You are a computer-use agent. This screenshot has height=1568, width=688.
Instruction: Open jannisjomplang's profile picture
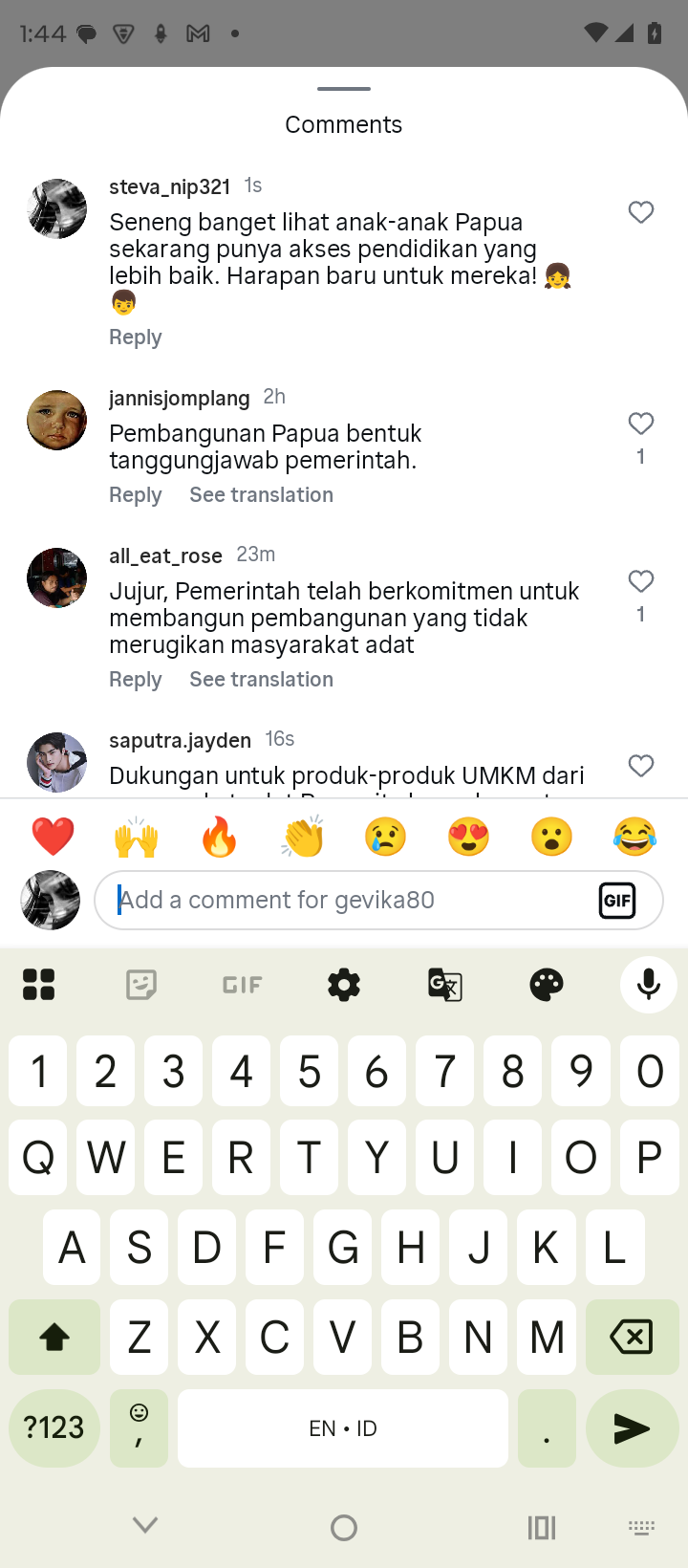pyautogui.click(x=57, y=421)
